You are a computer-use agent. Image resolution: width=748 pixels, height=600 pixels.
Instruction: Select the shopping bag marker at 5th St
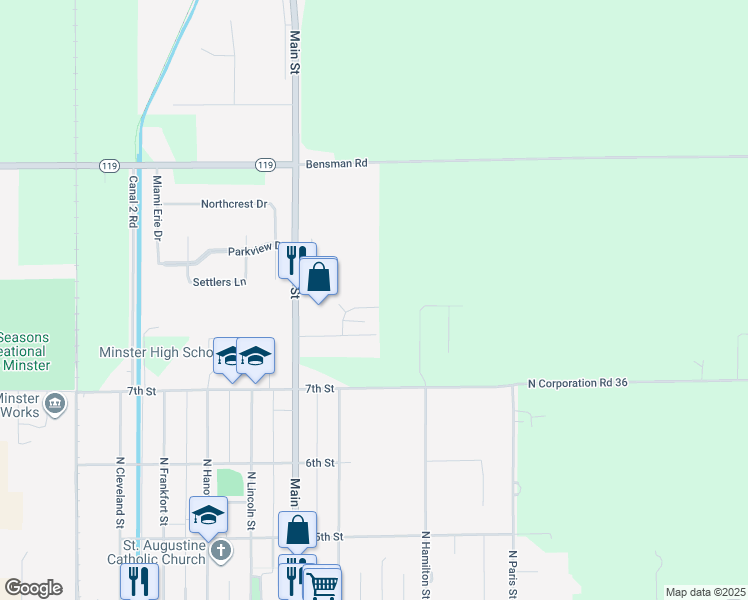click(x=298, y=532)
